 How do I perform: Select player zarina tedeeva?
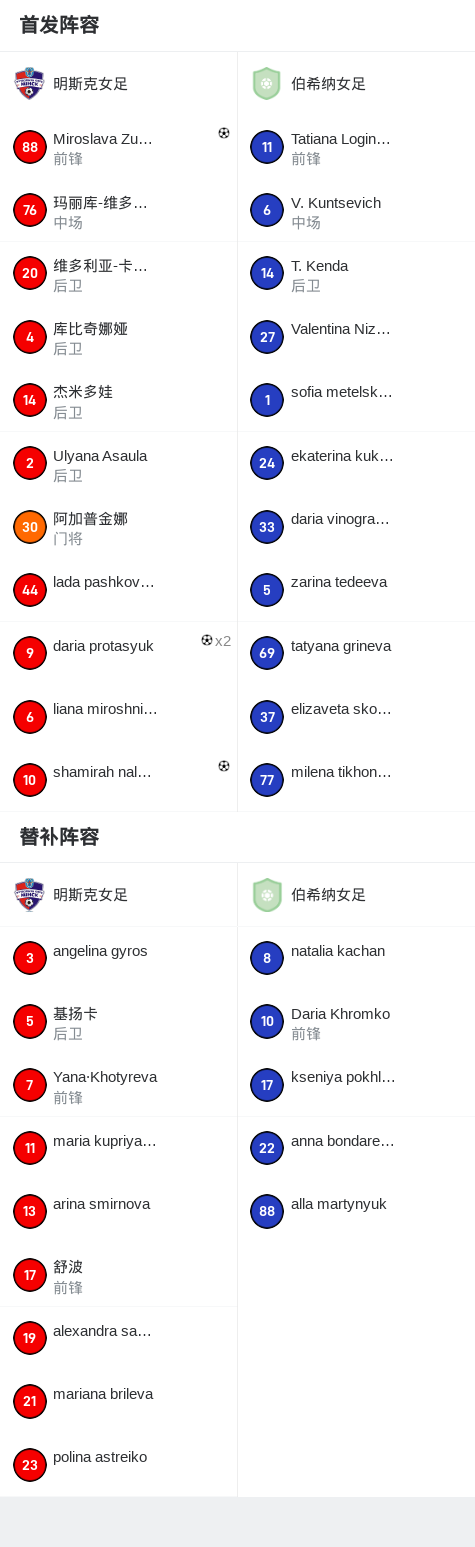[x=356, y=590]
